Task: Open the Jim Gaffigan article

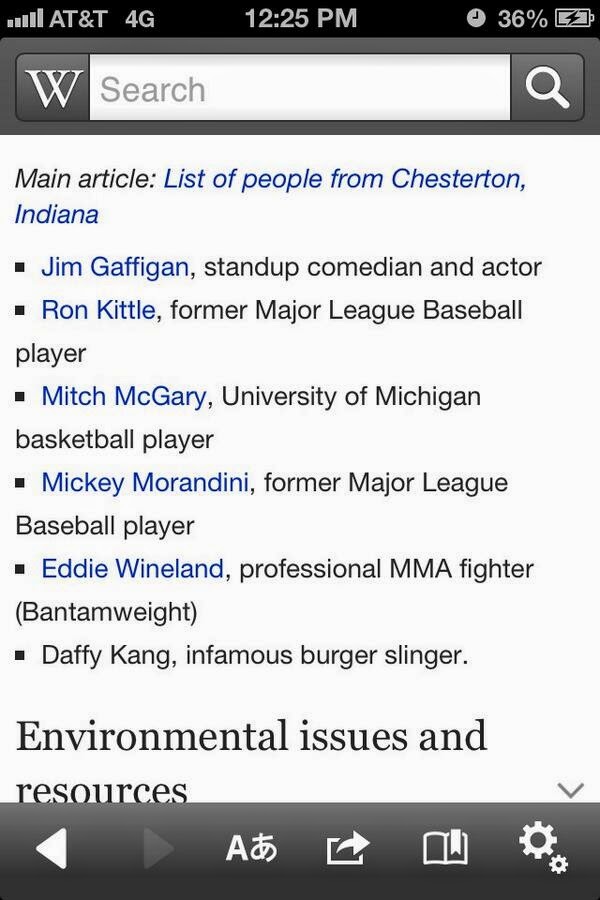Action: pos(114,267)
